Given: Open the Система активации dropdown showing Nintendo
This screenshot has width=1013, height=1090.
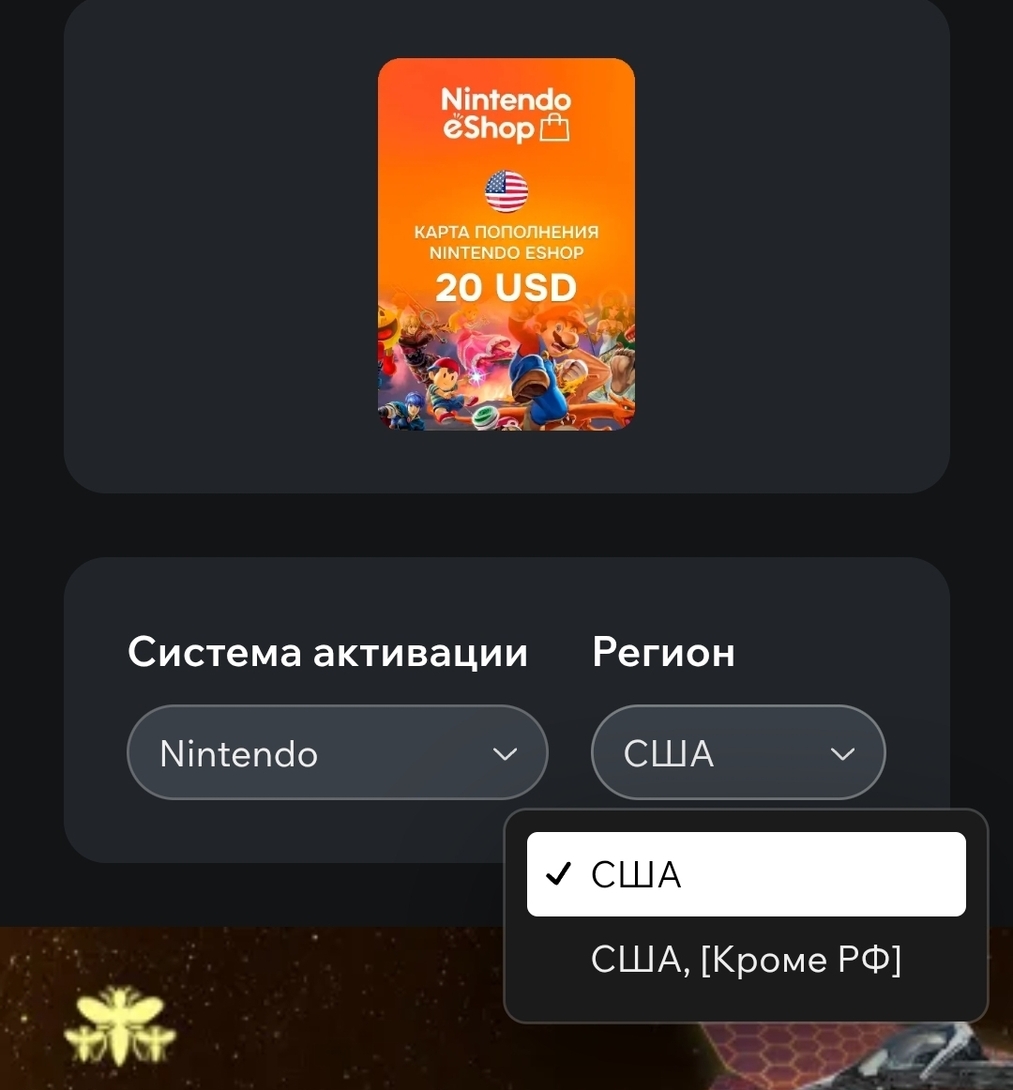Looking at the screenshot, I should pyautogui.click(x=337, y=753).
